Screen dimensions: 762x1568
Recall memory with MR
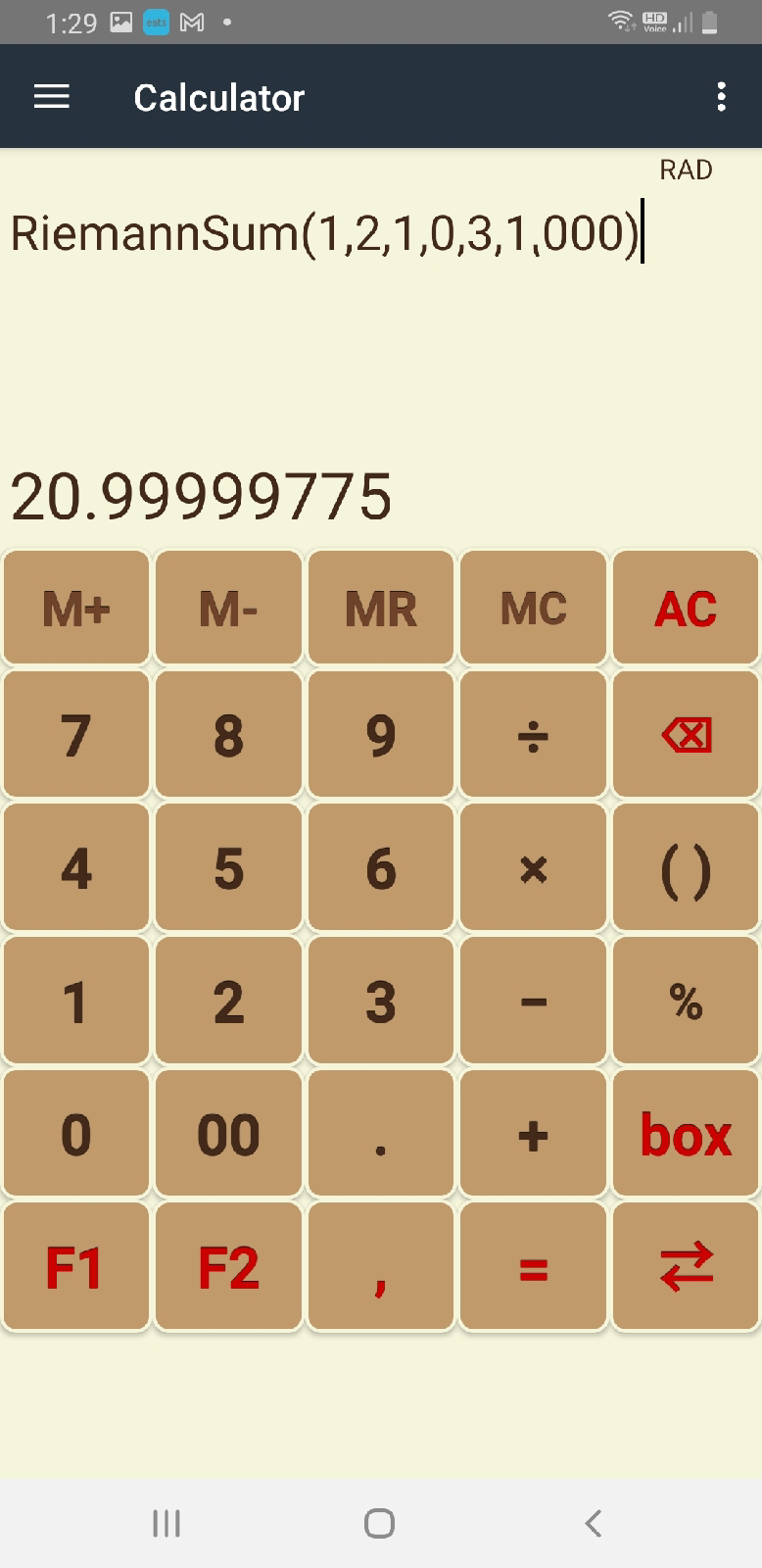(x=381, y=609)
